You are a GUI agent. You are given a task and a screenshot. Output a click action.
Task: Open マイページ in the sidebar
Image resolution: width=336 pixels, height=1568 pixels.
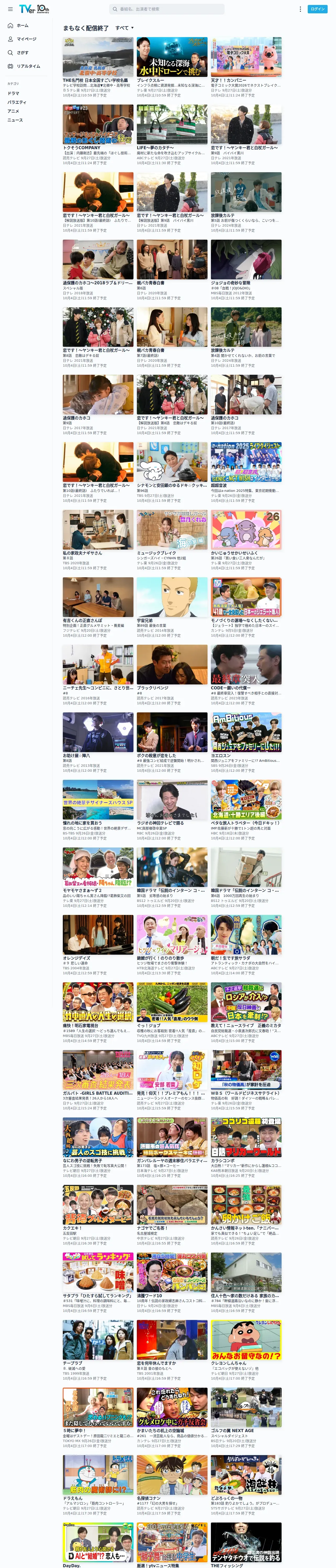[22, 39]
